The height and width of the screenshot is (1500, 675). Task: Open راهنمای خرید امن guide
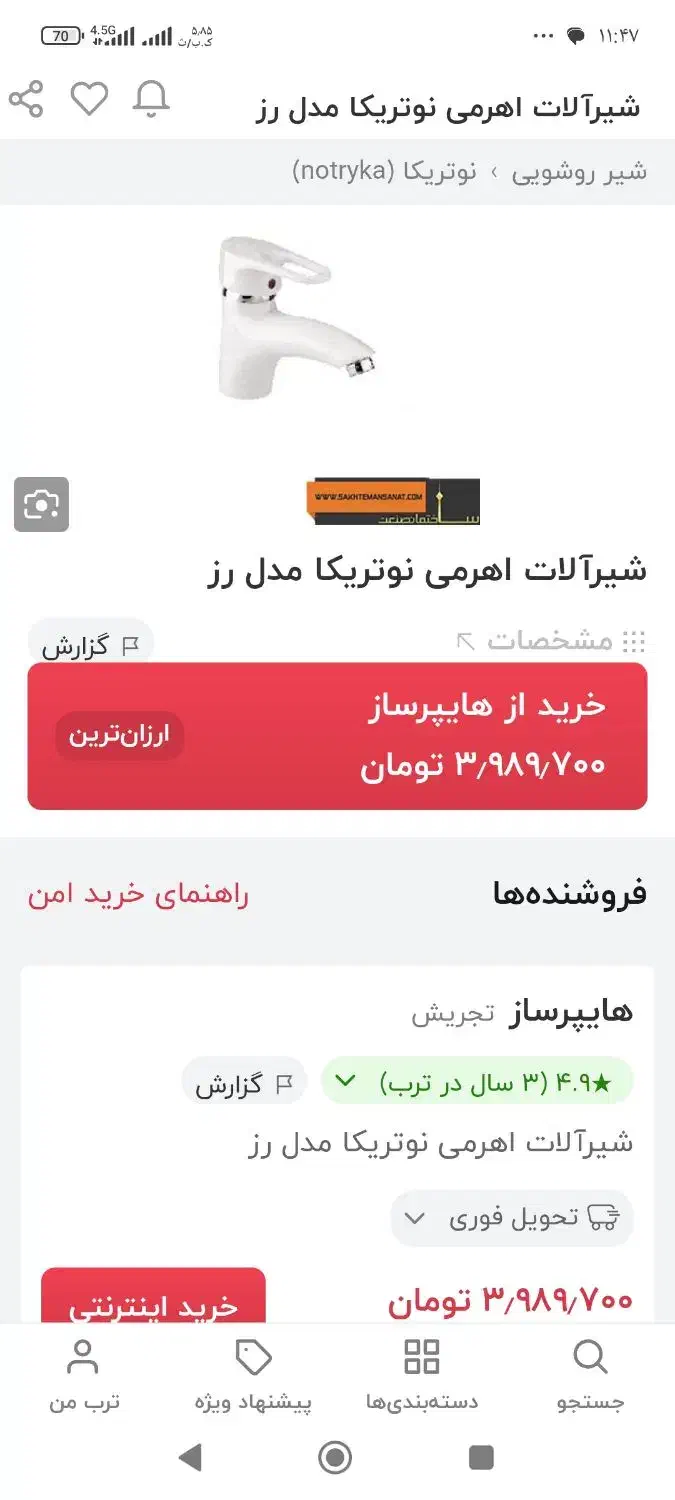[138, 894]
